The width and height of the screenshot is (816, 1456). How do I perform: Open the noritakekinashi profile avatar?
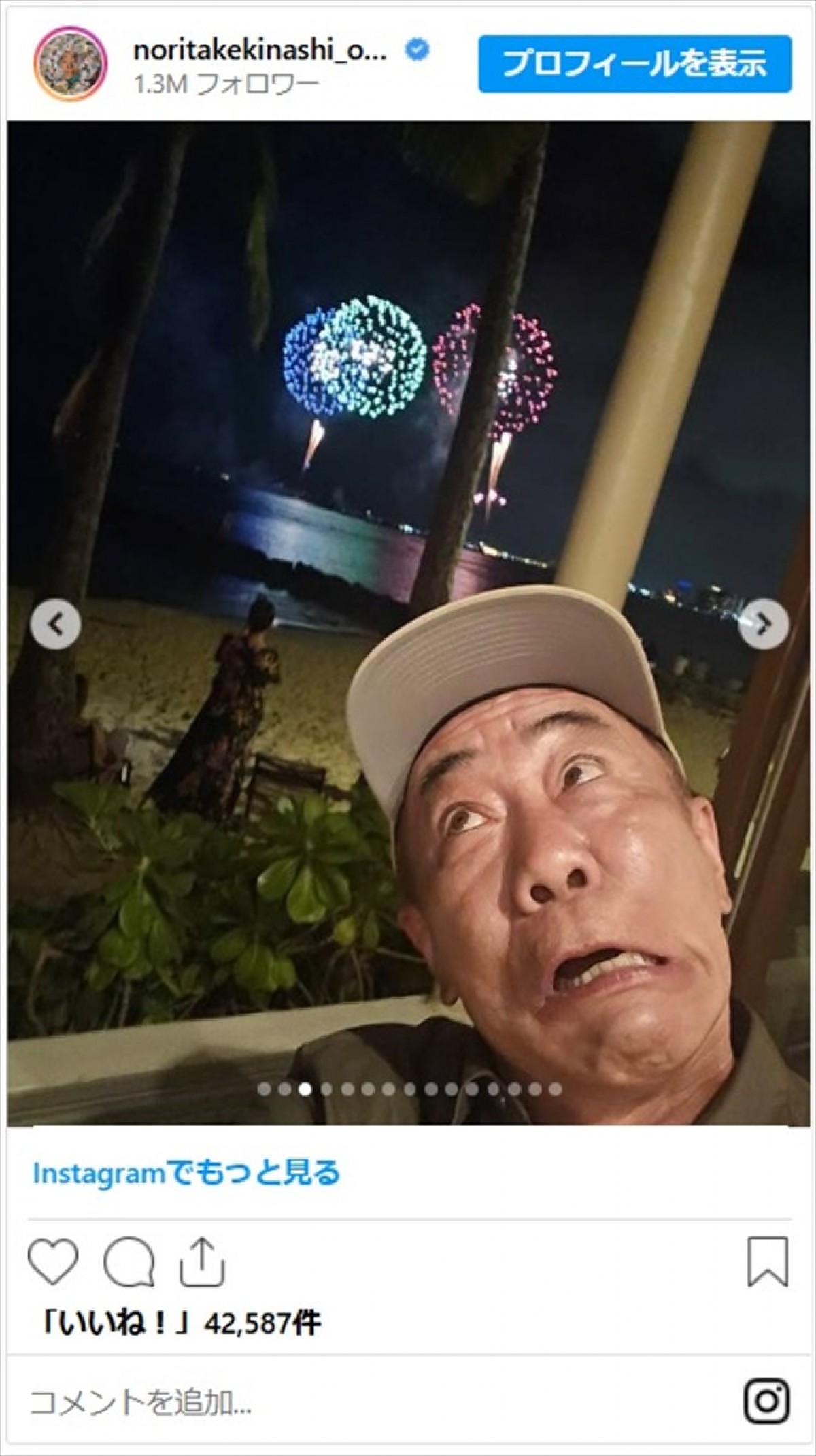(x=70, y=64)
